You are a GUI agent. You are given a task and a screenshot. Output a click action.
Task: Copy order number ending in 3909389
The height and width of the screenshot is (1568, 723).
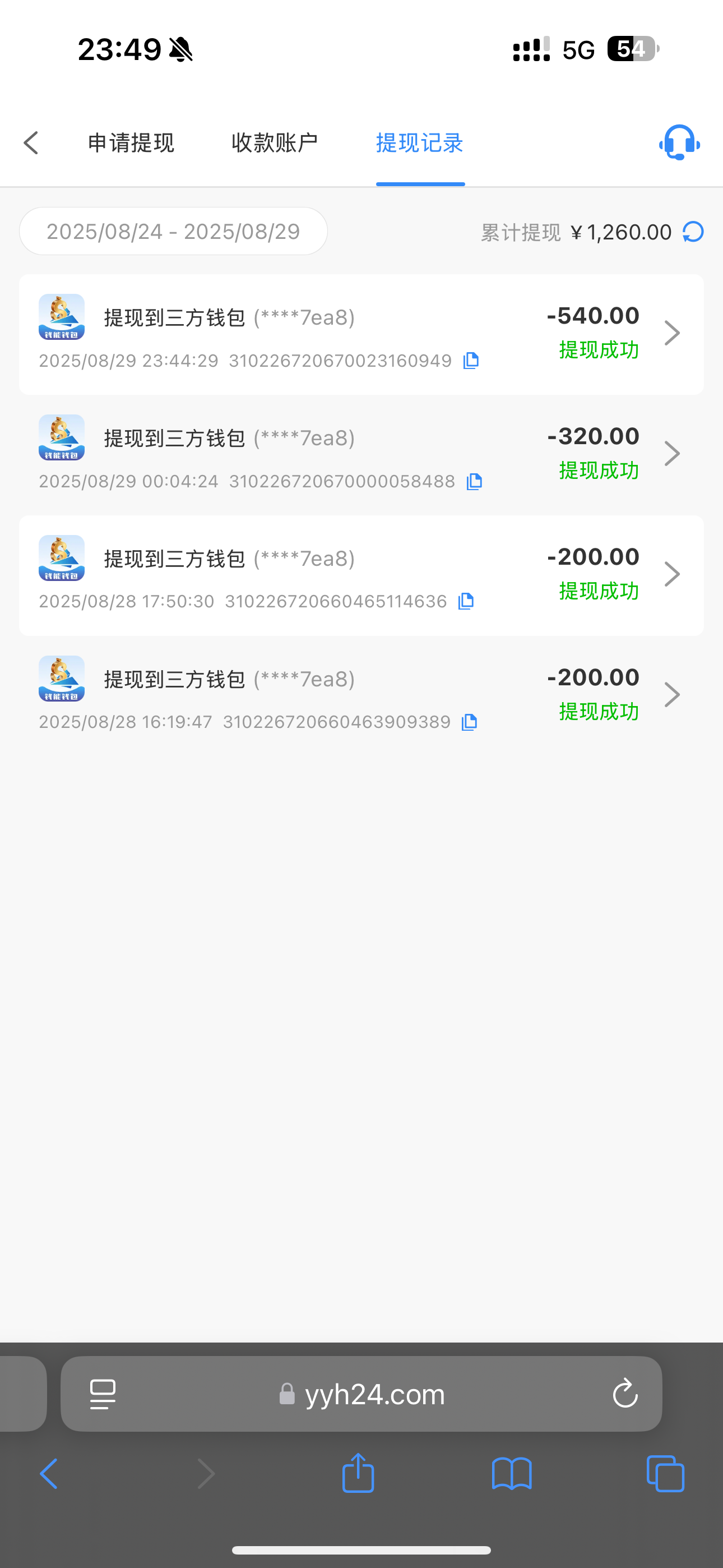point(469,722)
